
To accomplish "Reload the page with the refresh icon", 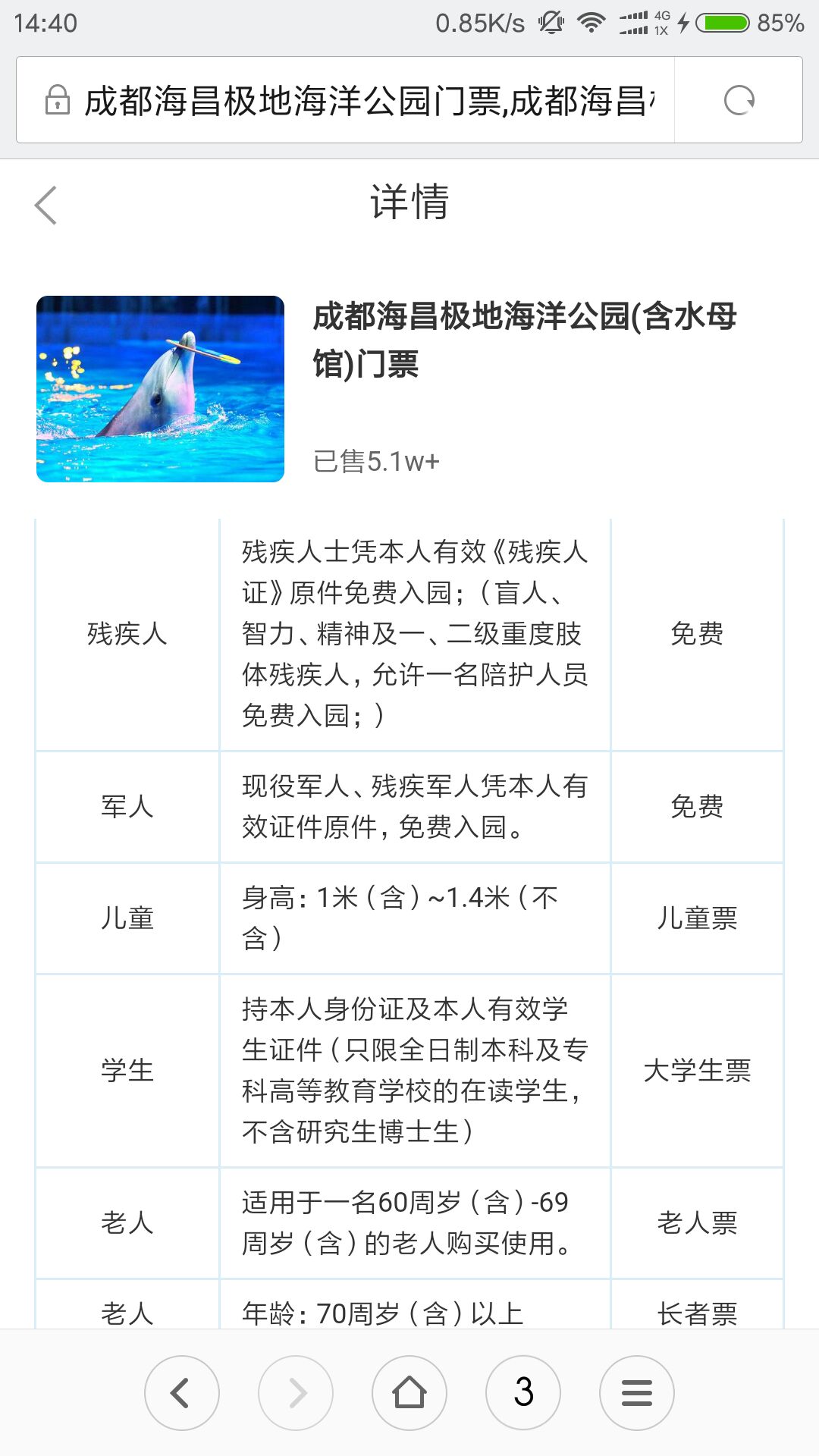I will 739,100.
